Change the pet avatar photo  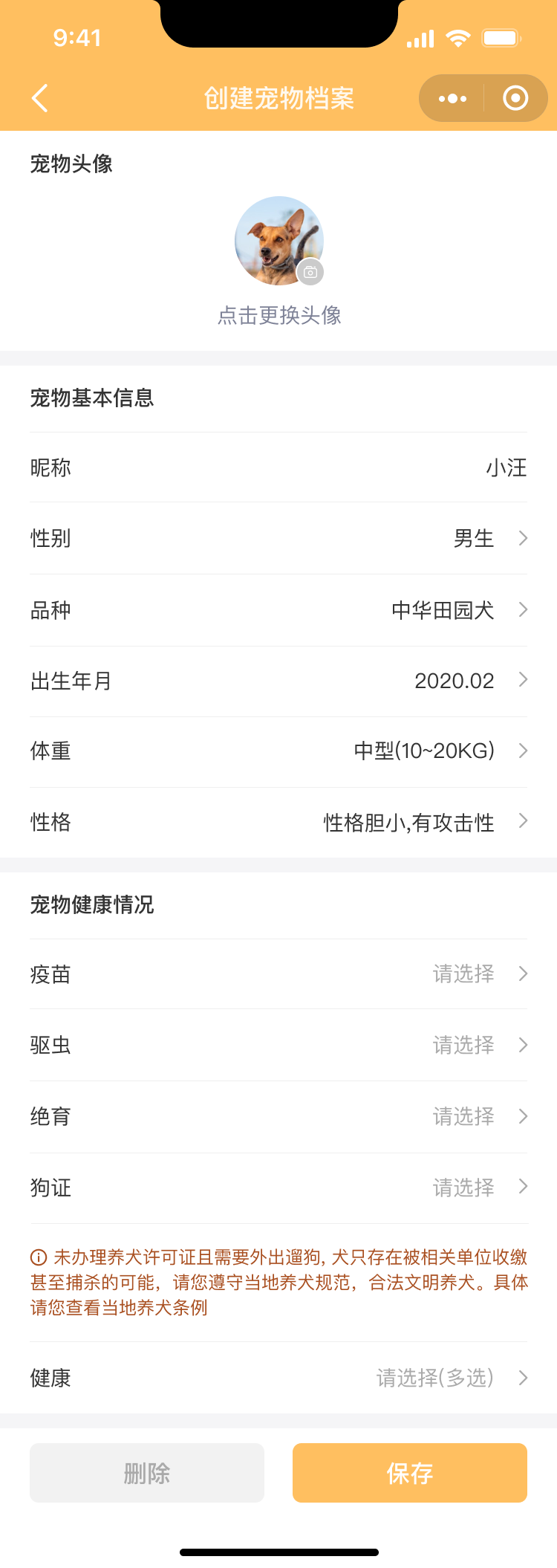click(x=279, y=242)
